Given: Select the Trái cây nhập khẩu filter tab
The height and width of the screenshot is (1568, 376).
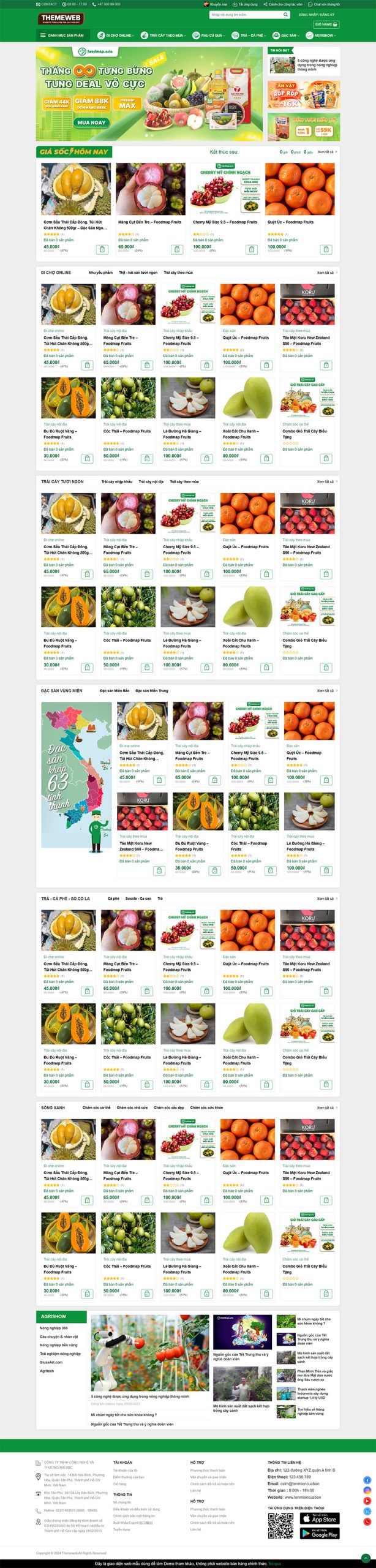Looking at the screenshot, I should click(x=116, y=481).
